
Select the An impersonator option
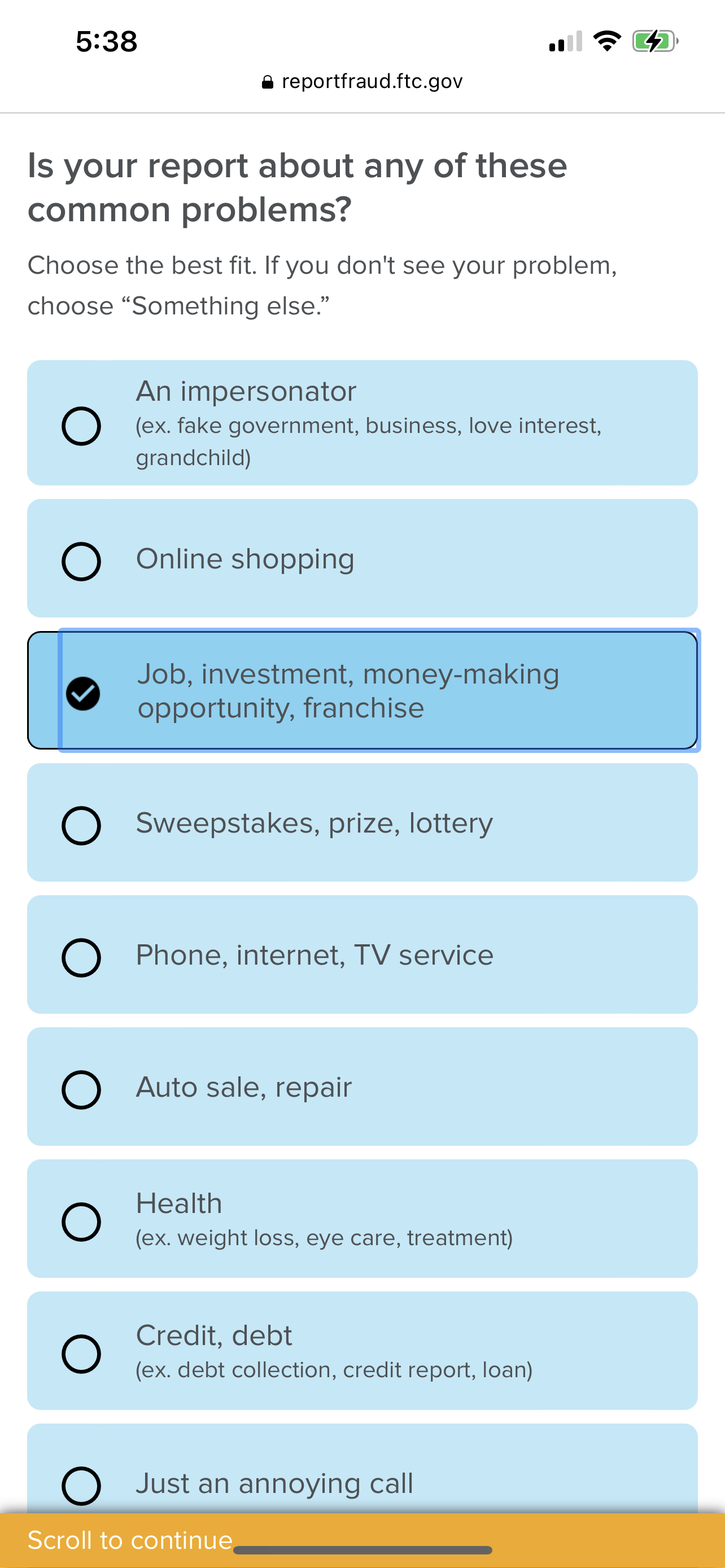[x=361, y=422]
